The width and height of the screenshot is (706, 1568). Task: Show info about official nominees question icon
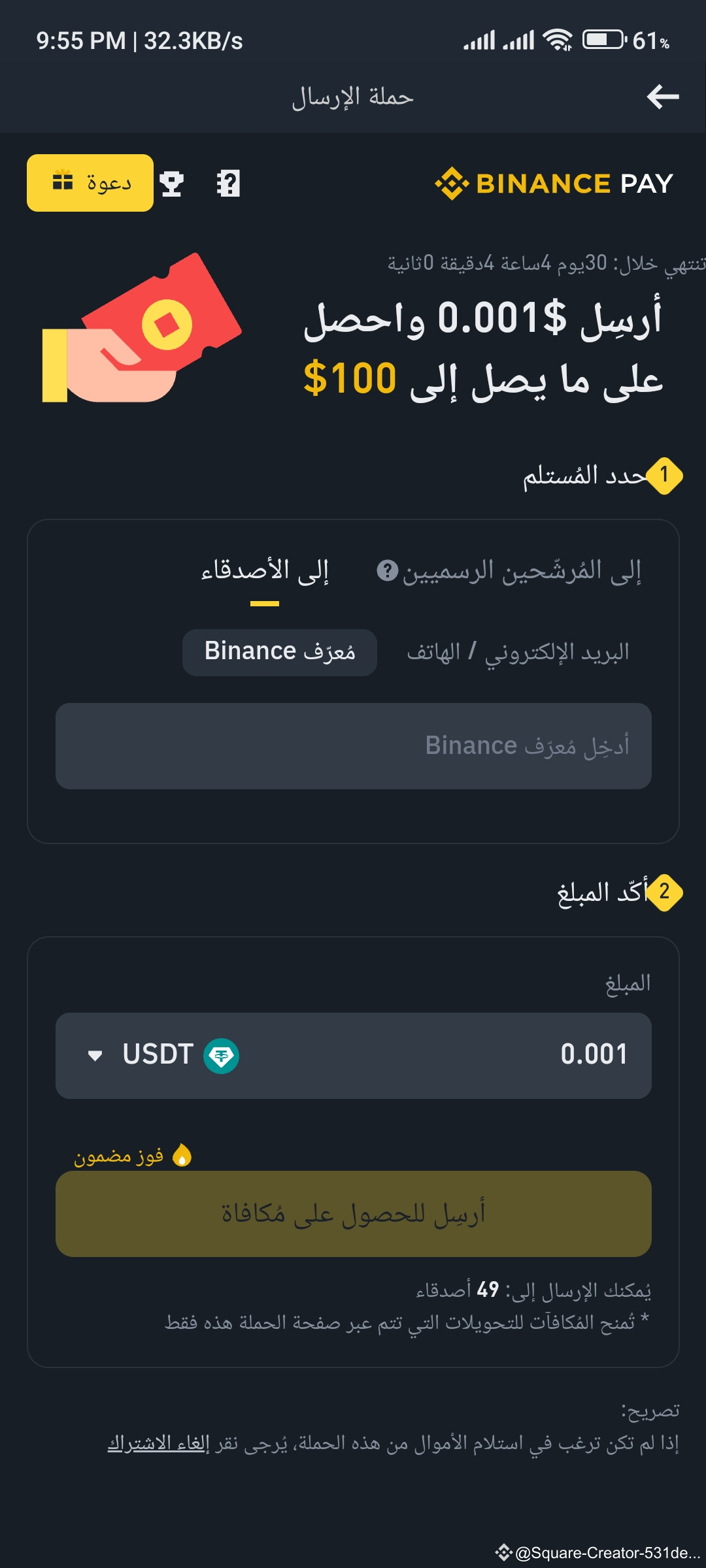coord(388,570)
